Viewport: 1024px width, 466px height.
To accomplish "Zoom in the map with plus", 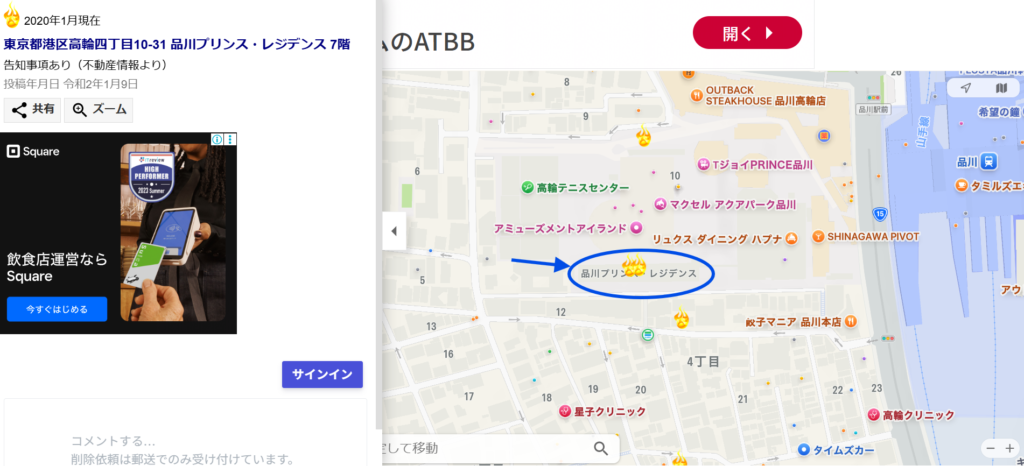I will [x=1012, y=447].
